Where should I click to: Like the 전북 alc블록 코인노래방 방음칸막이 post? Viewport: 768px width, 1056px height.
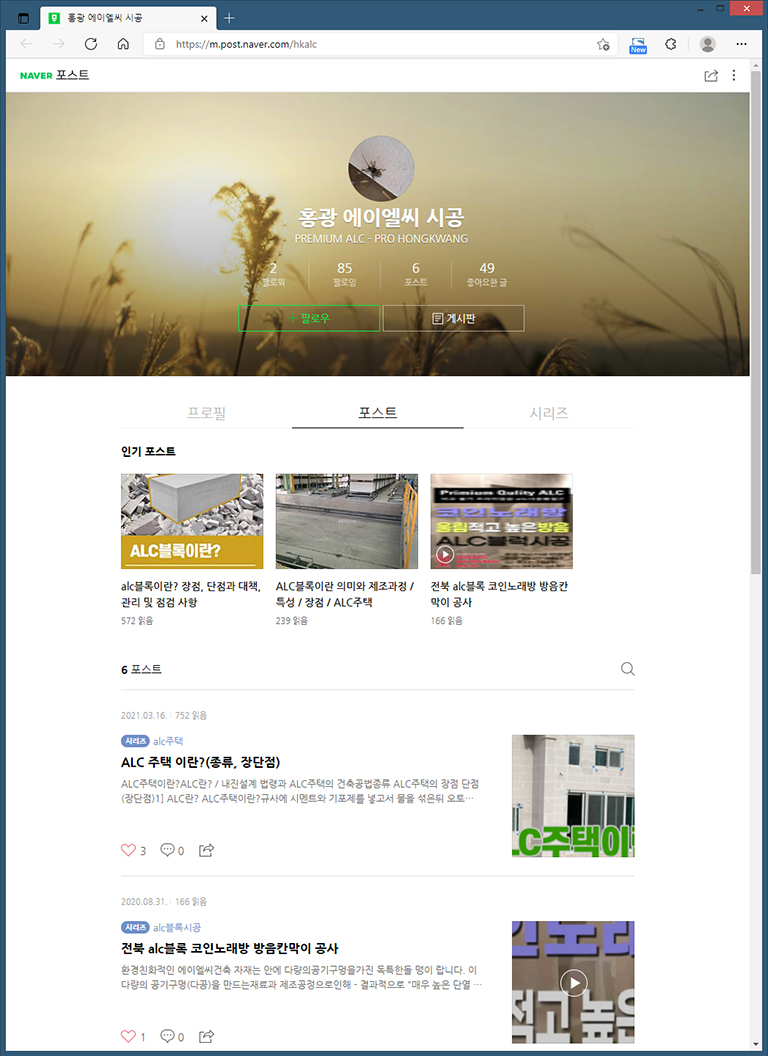point(128,1036)
